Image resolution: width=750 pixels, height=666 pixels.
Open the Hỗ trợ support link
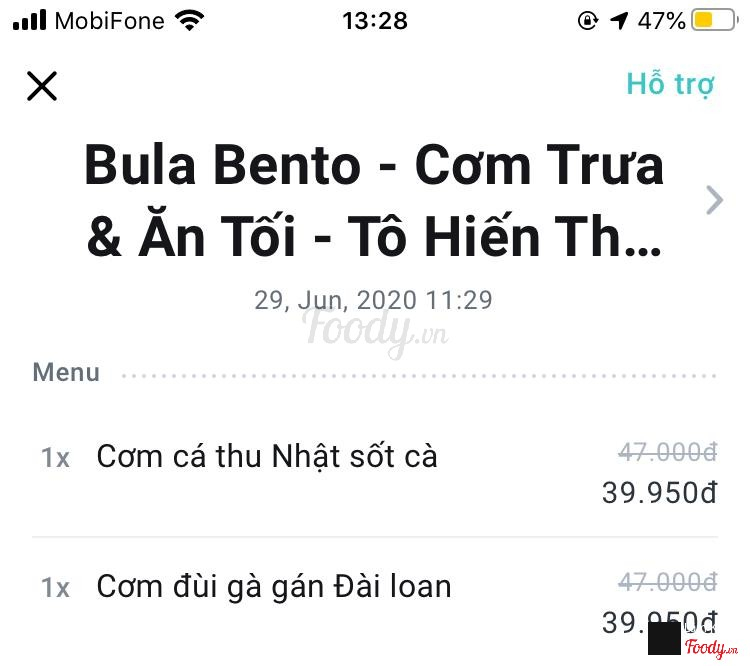pos(670,84)
